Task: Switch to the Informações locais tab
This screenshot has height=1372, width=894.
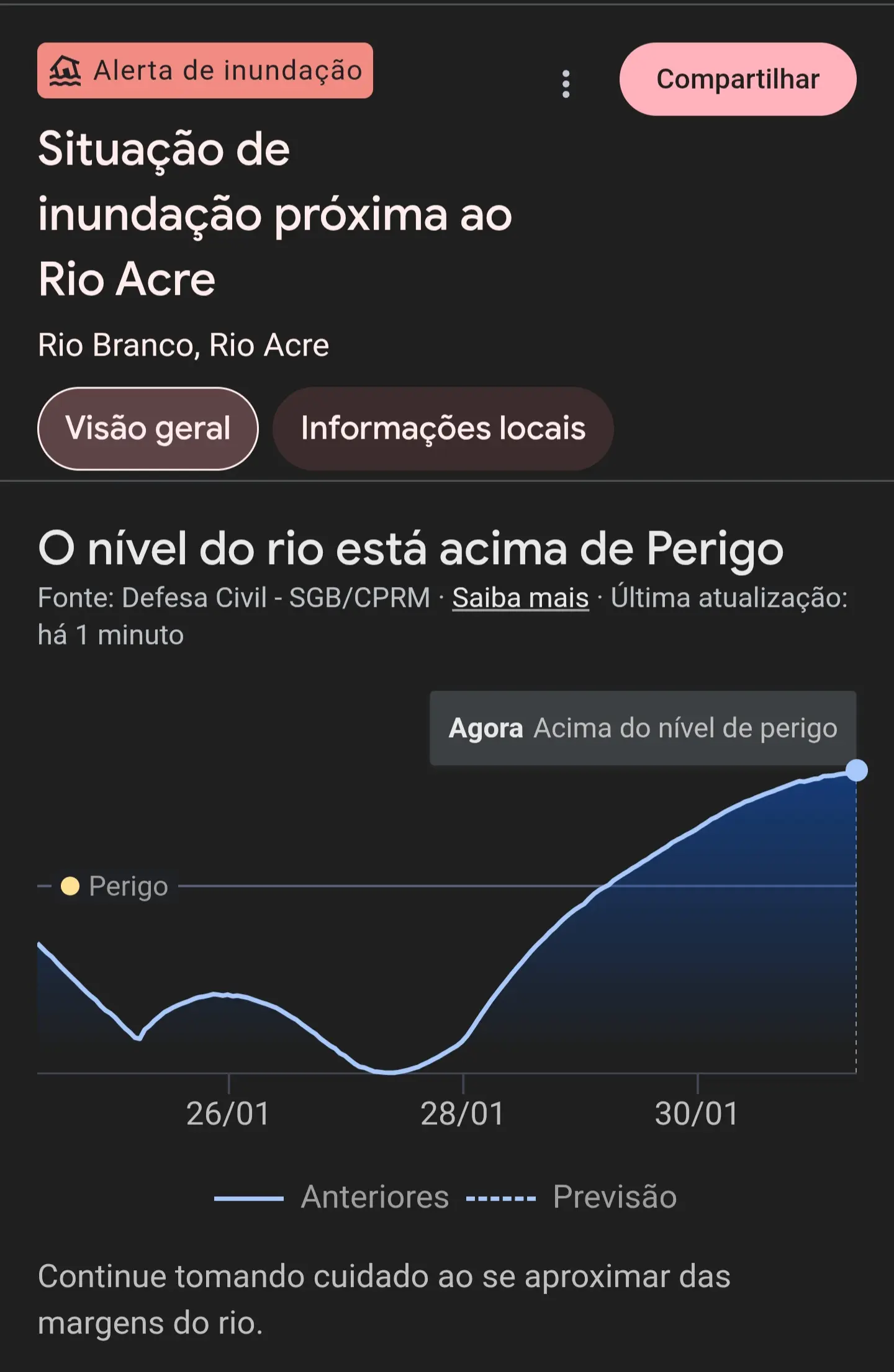Action: pyautogui.click(x=443, y=429)
